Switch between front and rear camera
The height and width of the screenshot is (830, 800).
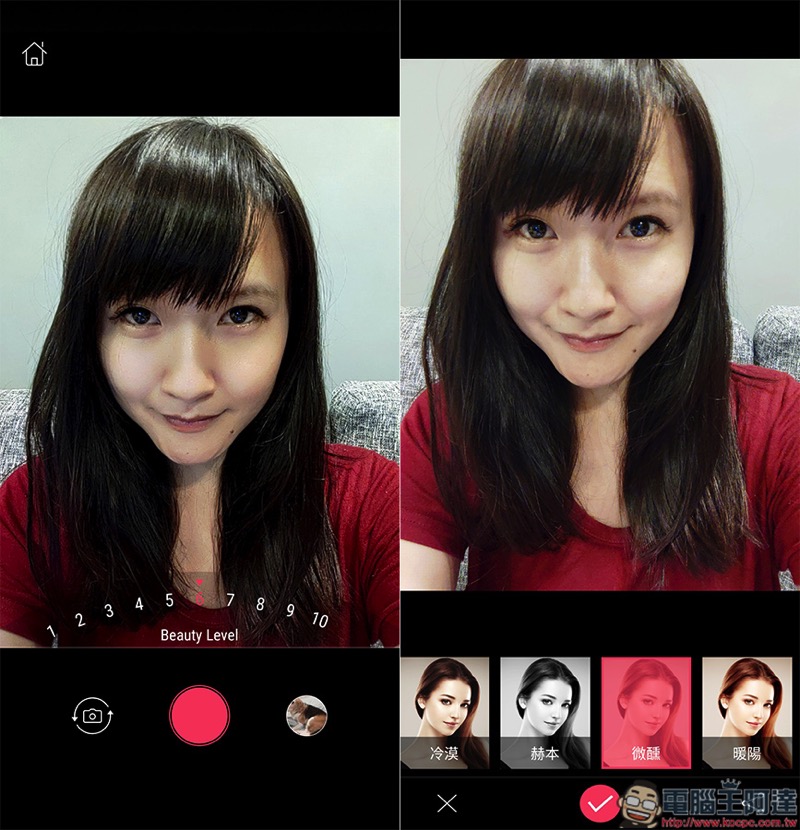(91, 716)
